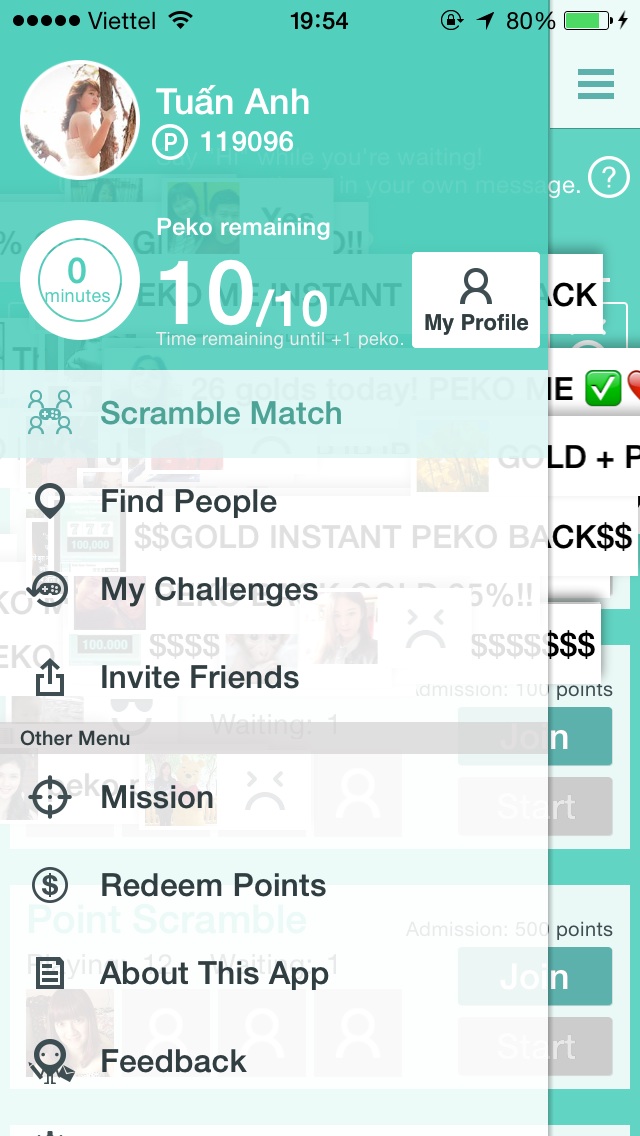The height and width of the screenshot is (1136, 640).
Task: Open the help question mark icon
Action: [x=608, y=179]
